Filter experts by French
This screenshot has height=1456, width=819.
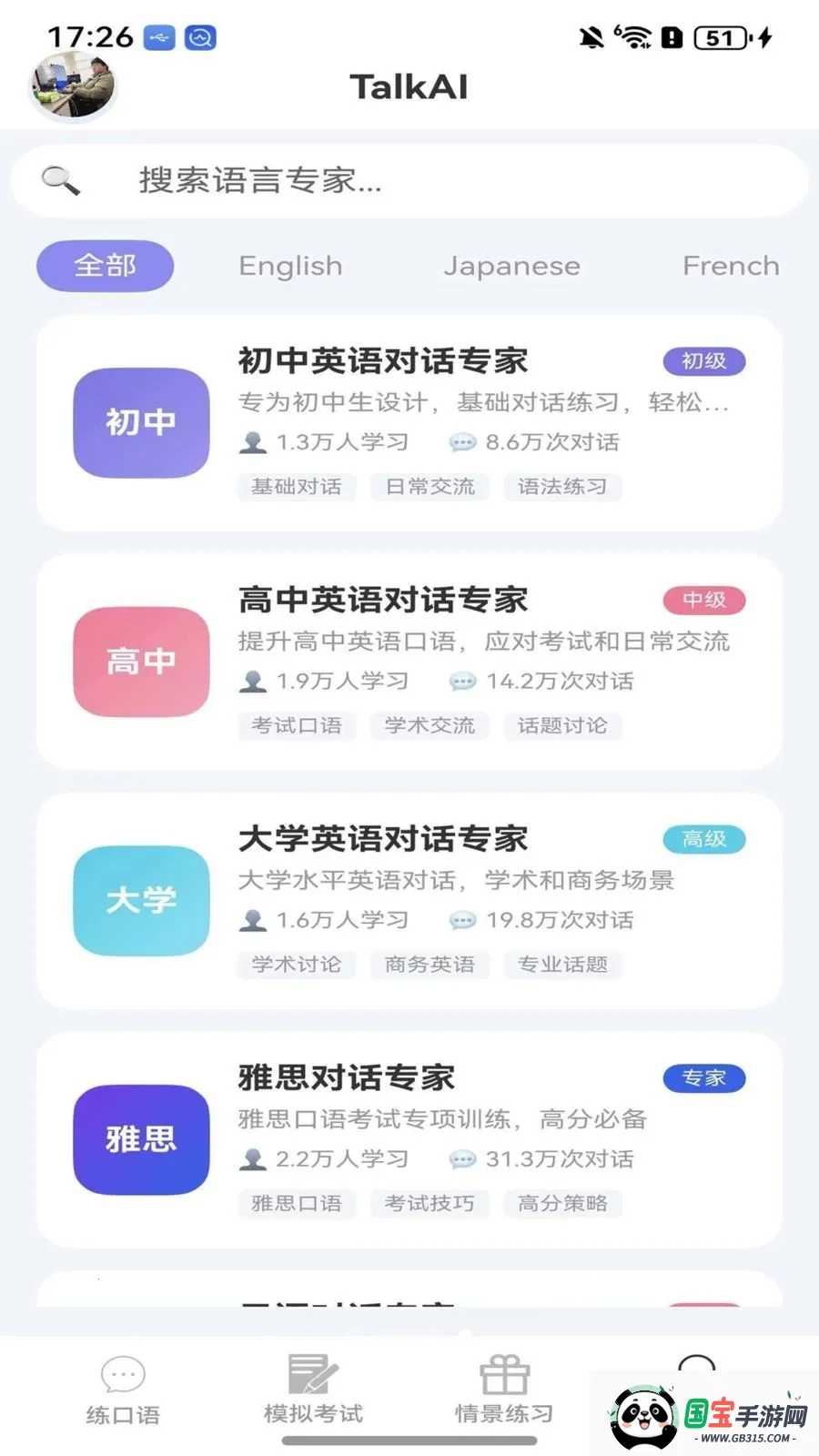click(730, 266)
